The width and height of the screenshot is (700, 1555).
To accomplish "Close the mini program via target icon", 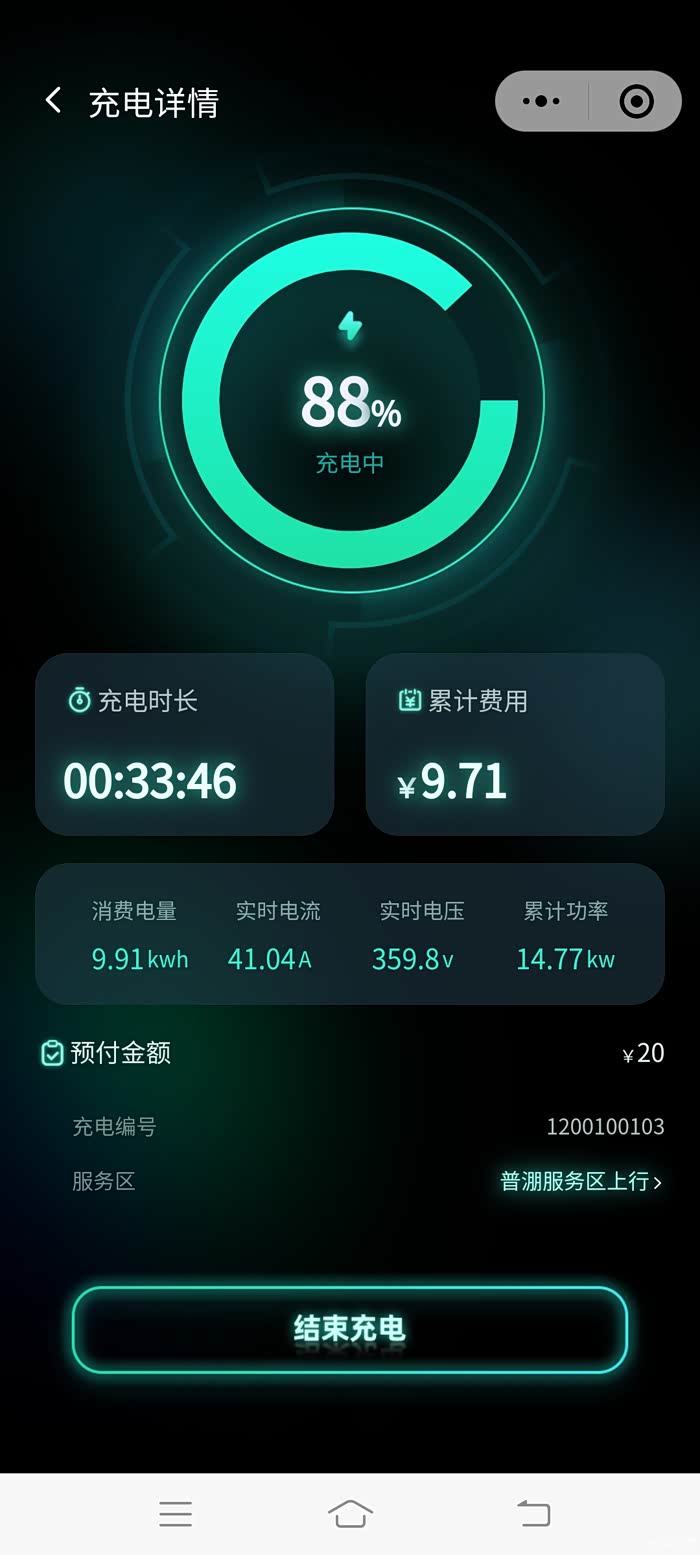I will coord(636,101).
